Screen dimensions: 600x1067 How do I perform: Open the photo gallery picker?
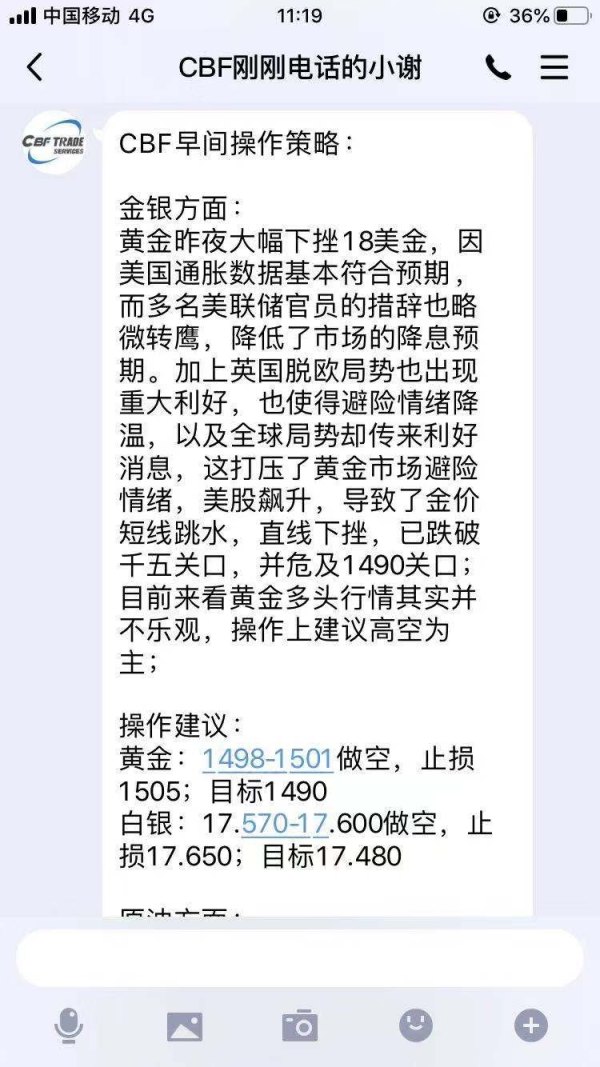(x=184, y=1026)
